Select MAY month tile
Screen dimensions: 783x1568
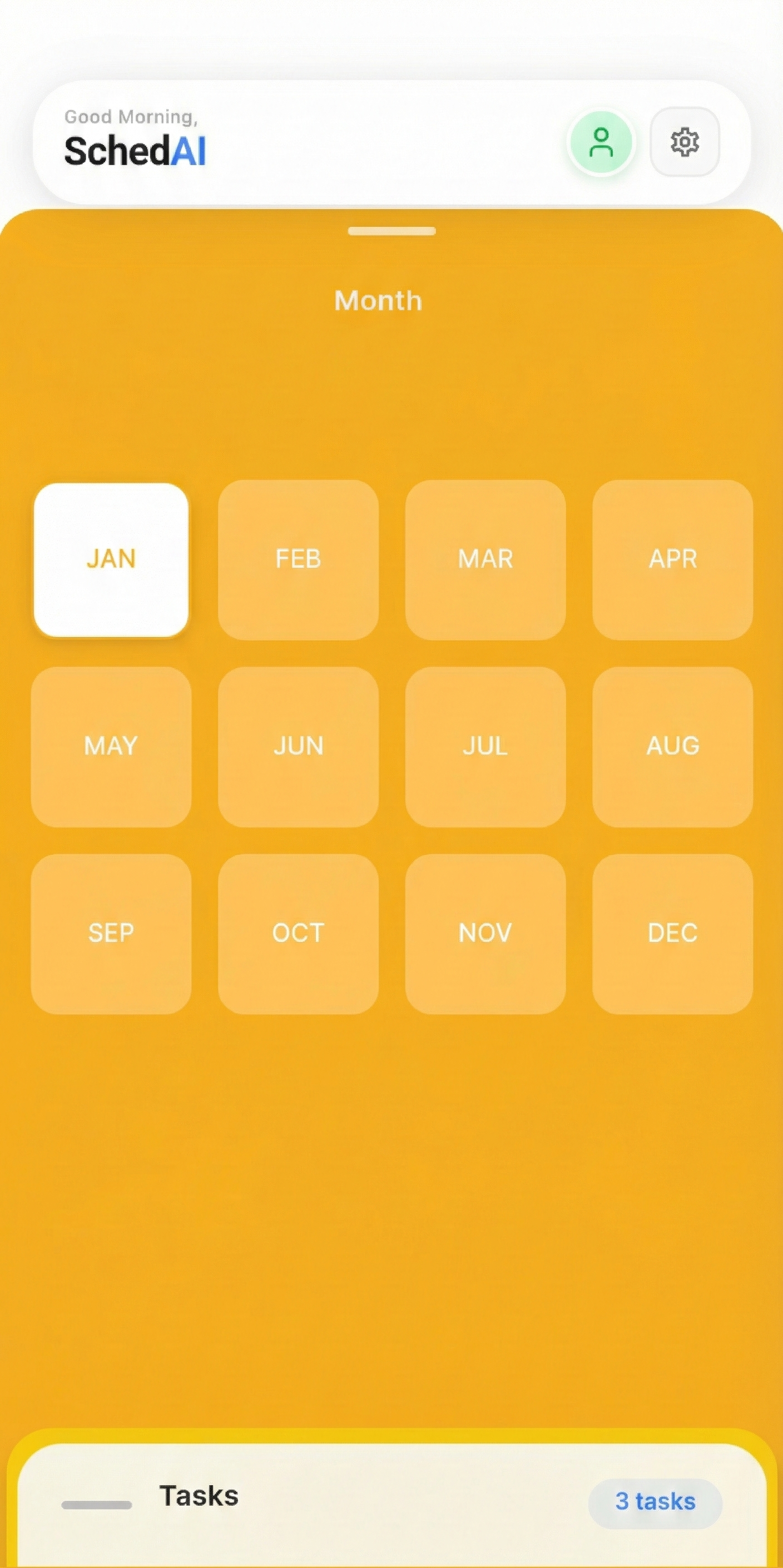111,746
